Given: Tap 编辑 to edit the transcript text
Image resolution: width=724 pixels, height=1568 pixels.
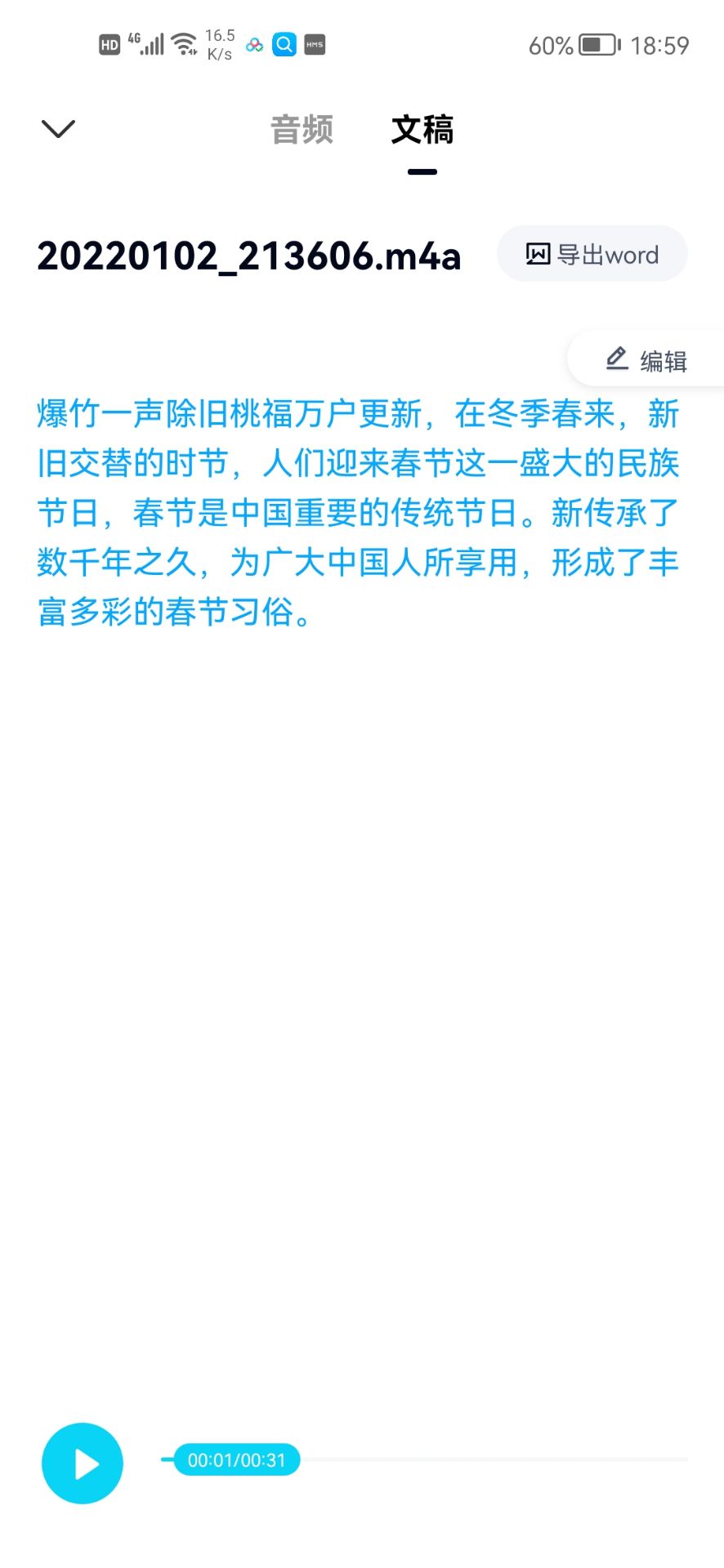Looking at the screenshot, I should [664, 359].
